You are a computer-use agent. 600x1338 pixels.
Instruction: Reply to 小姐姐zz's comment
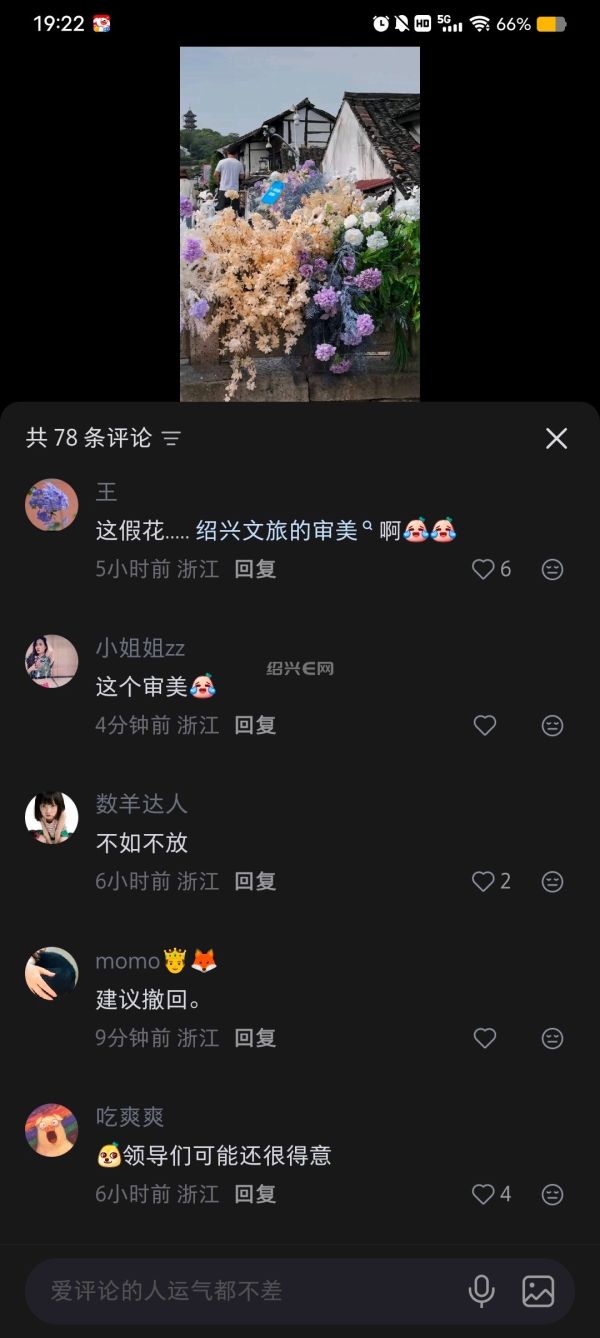tap(255, 725)
